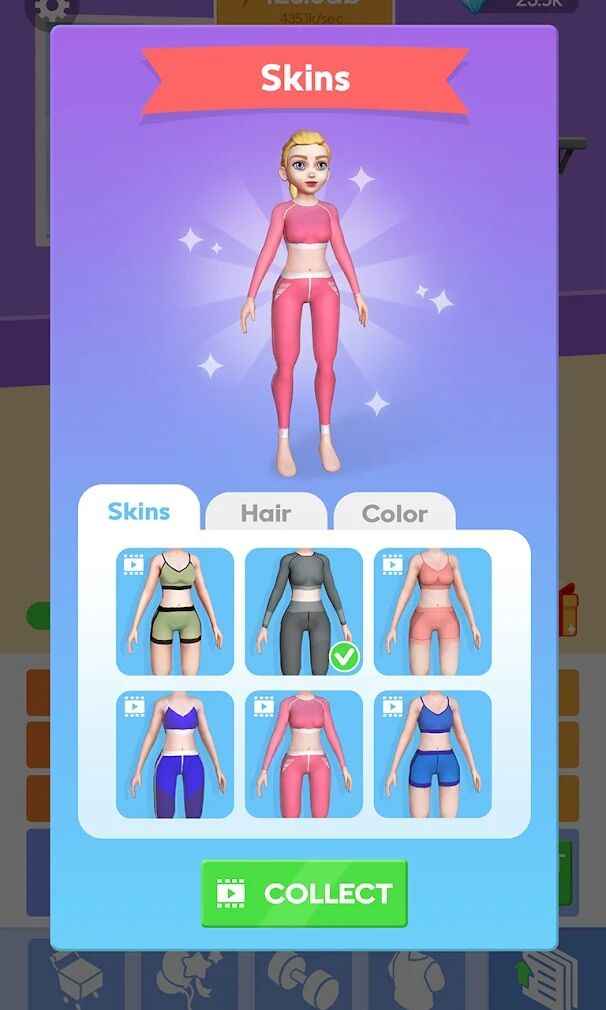
Task: Choose the purple bra and blue leggings skin
Action: (175, 754)
